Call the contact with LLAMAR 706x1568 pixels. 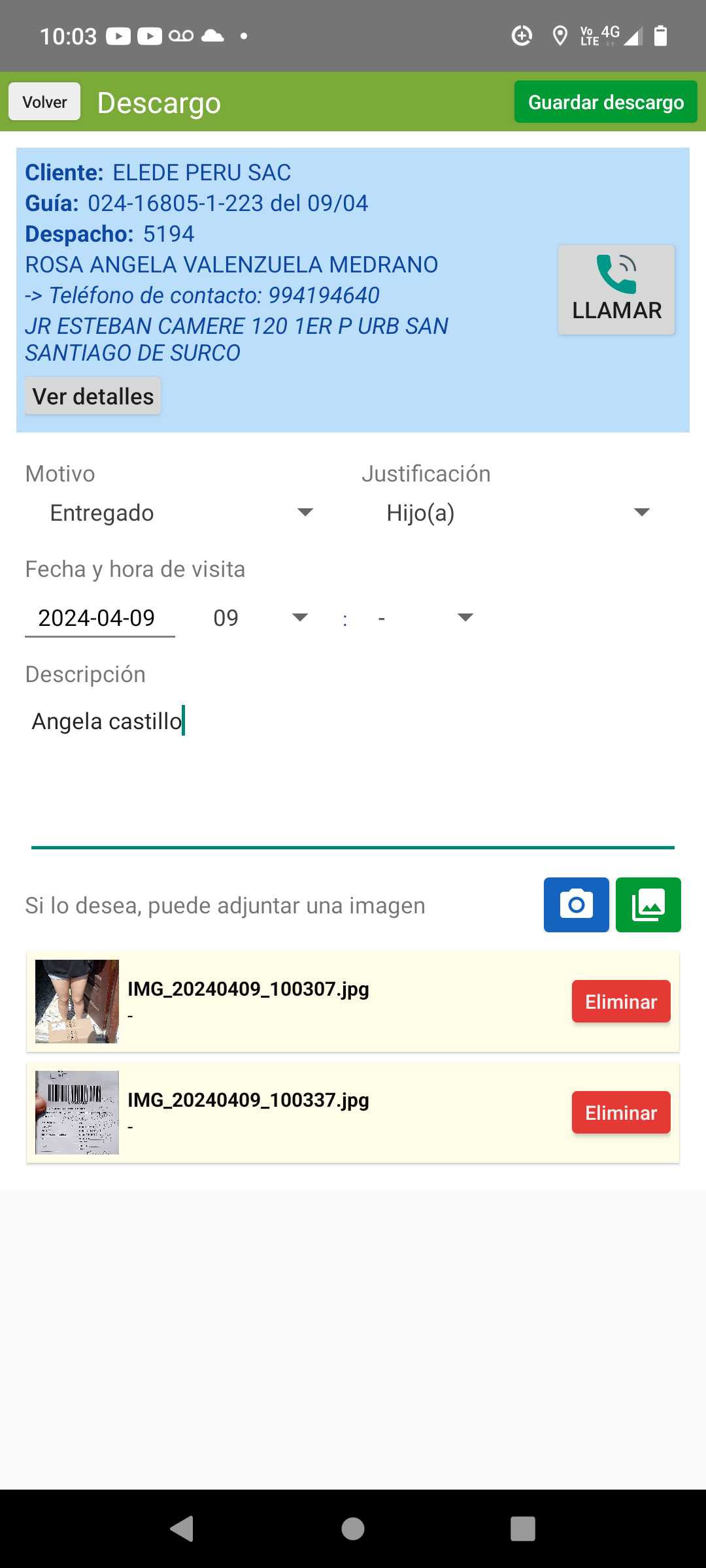[x=616, y=289]
